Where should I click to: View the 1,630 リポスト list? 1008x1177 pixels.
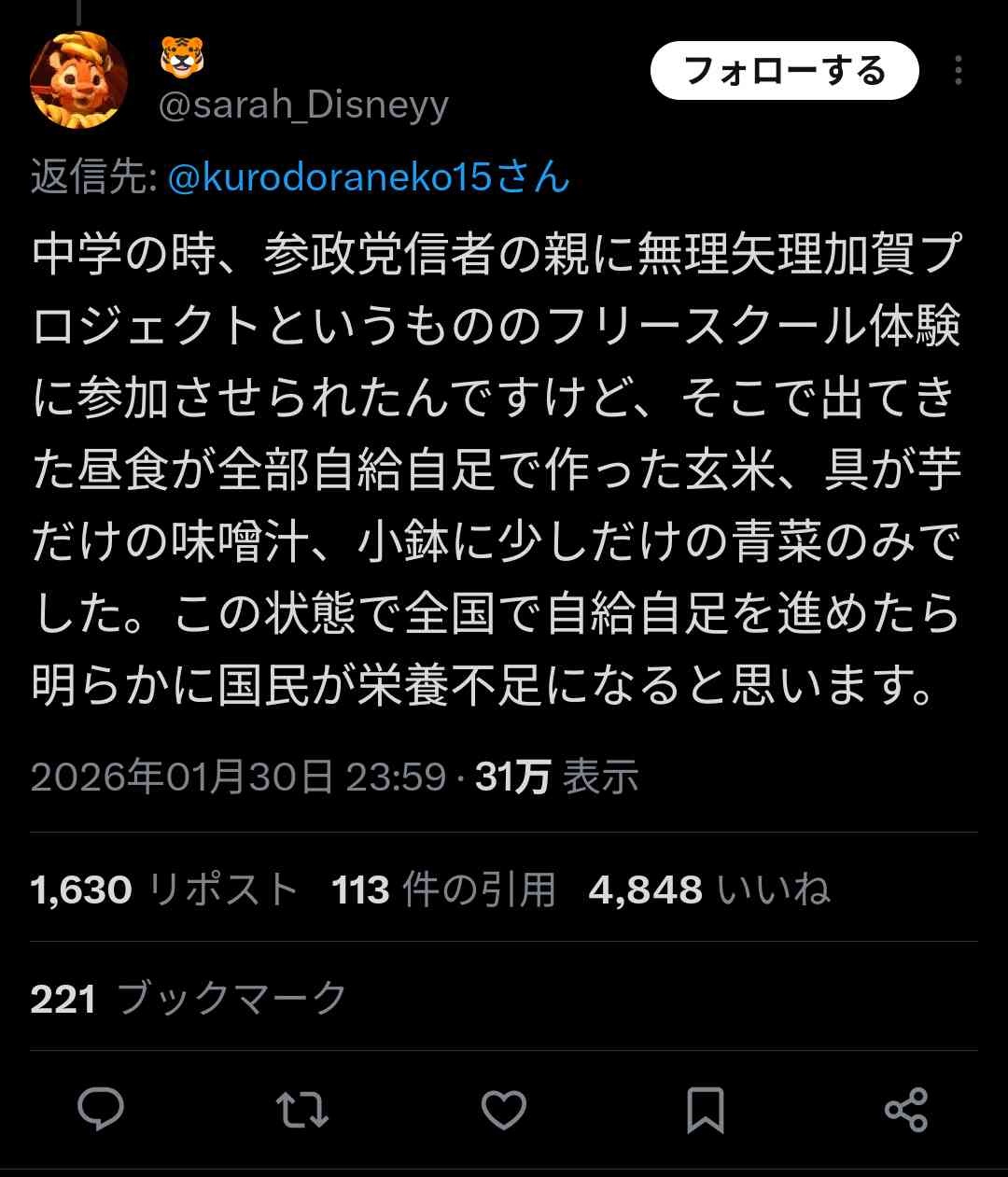click(164, 890)
